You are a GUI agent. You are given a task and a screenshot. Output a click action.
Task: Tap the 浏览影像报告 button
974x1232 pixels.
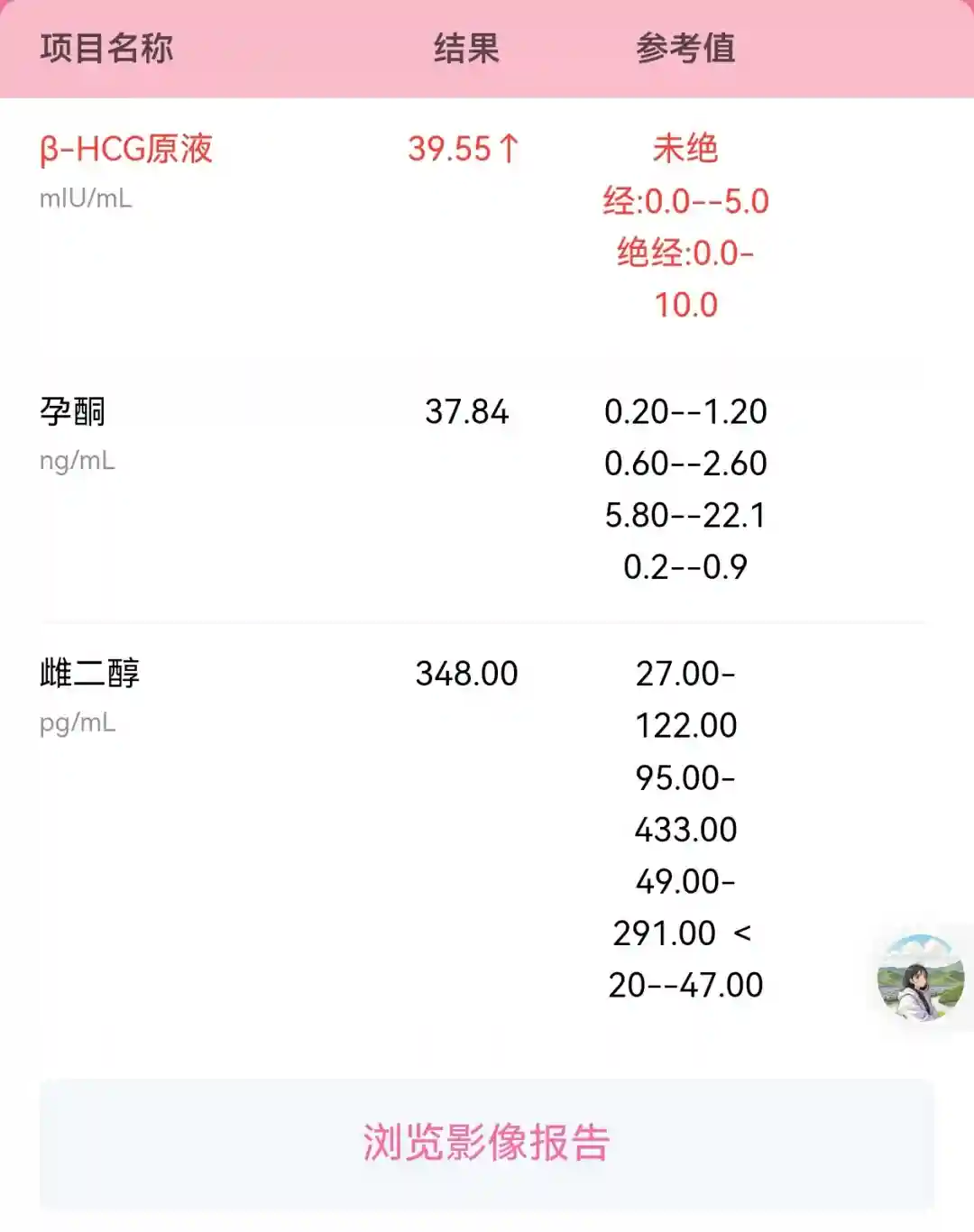point(487,1143)
